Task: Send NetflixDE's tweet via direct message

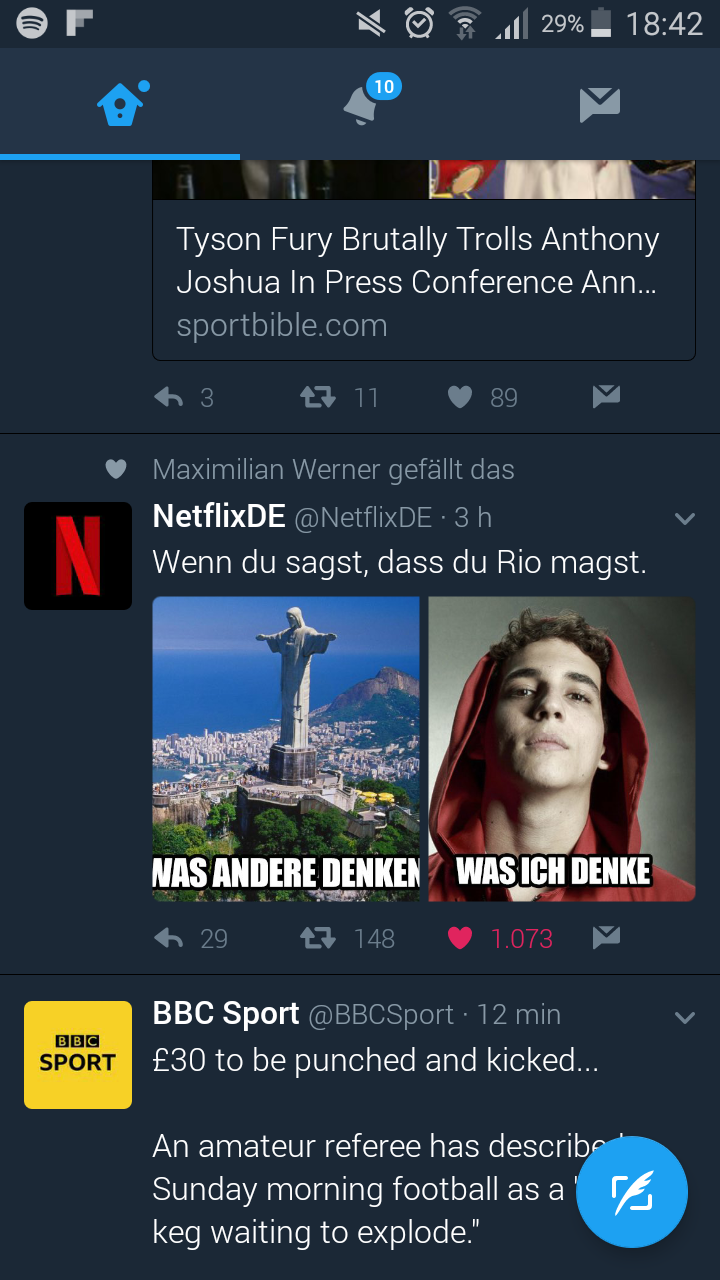Action: click(x=606, y=937)
